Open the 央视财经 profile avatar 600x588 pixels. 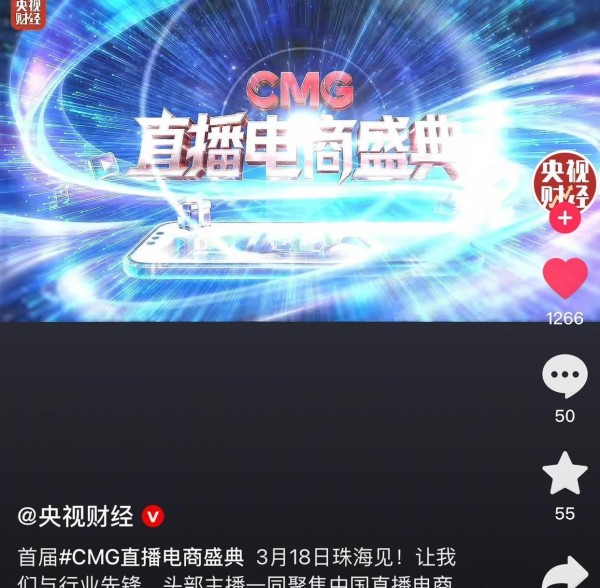[564, 182]
